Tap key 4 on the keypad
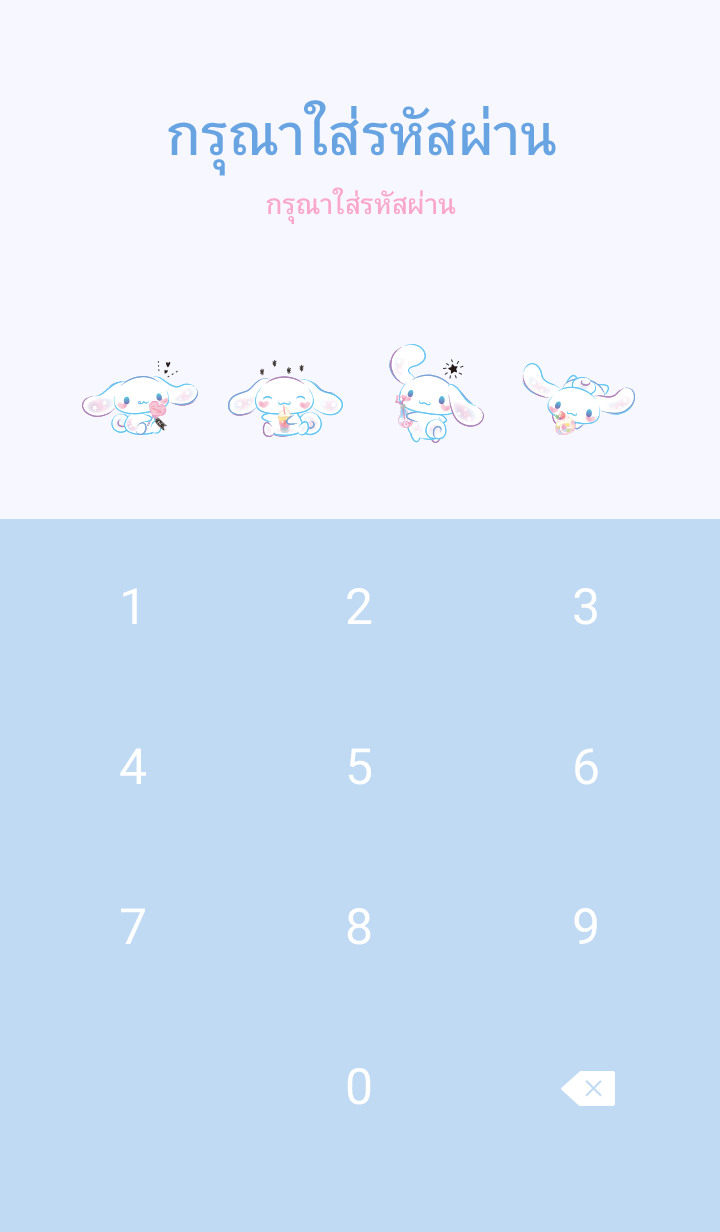This screenshot has width=720, height=1232. [x=132, y=767]
